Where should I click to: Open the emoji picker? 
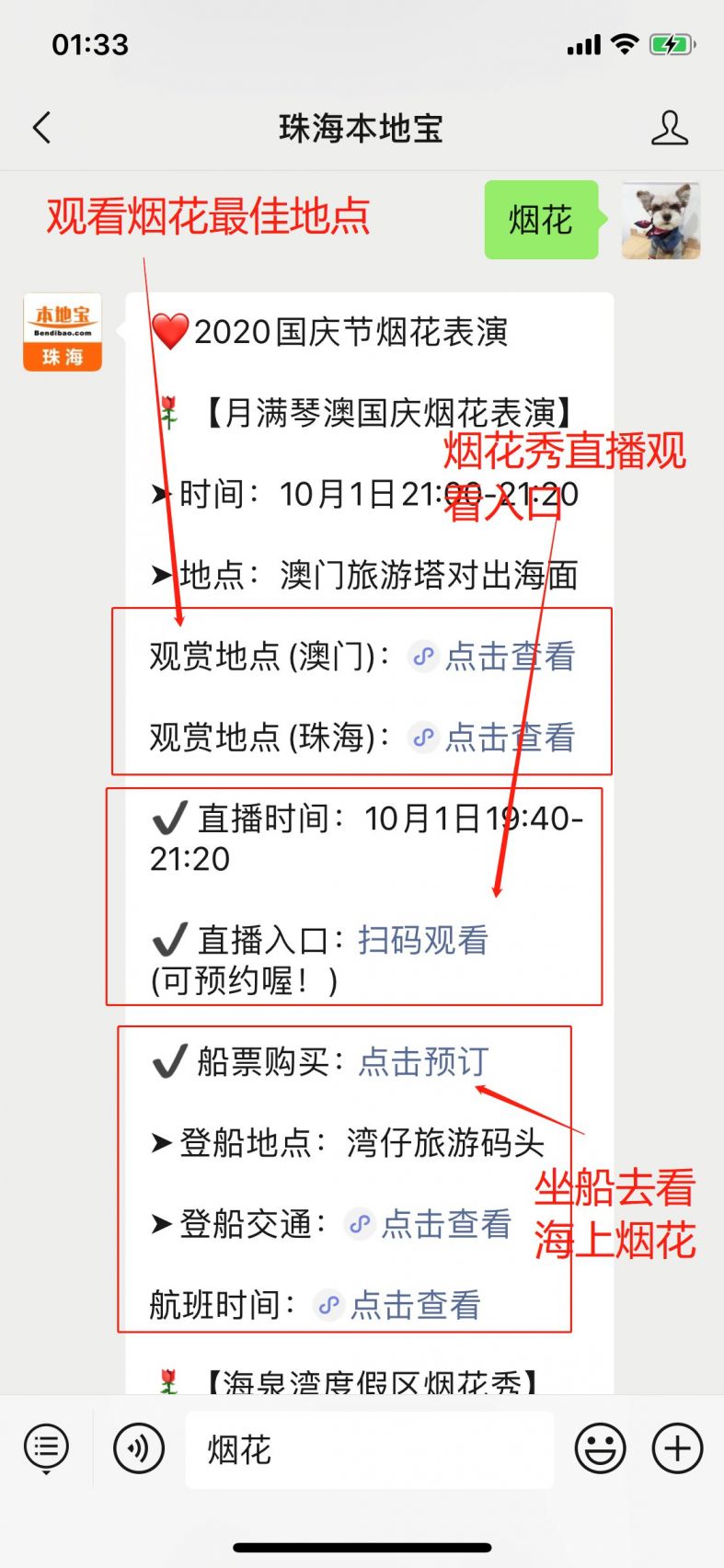point(600,1448)
